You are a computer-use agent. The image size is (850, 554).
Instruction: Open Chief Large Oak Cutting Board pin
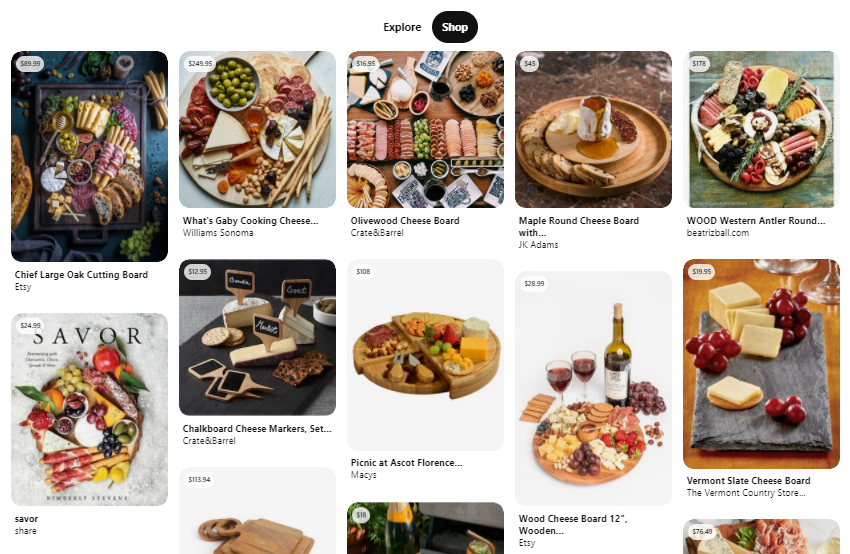pyautogui.click(x=89, y=157)
